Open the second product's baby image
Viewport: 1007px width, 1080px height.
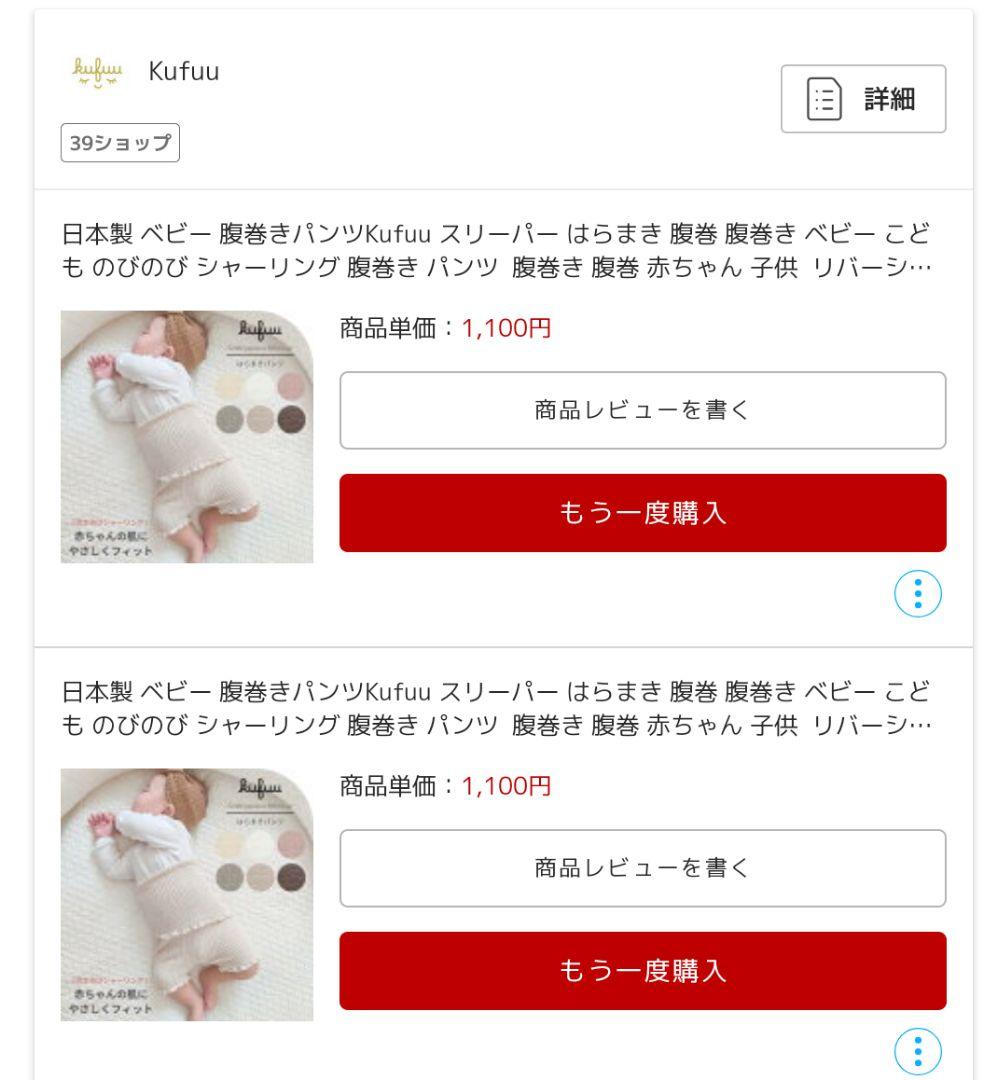tap(187, 895)
